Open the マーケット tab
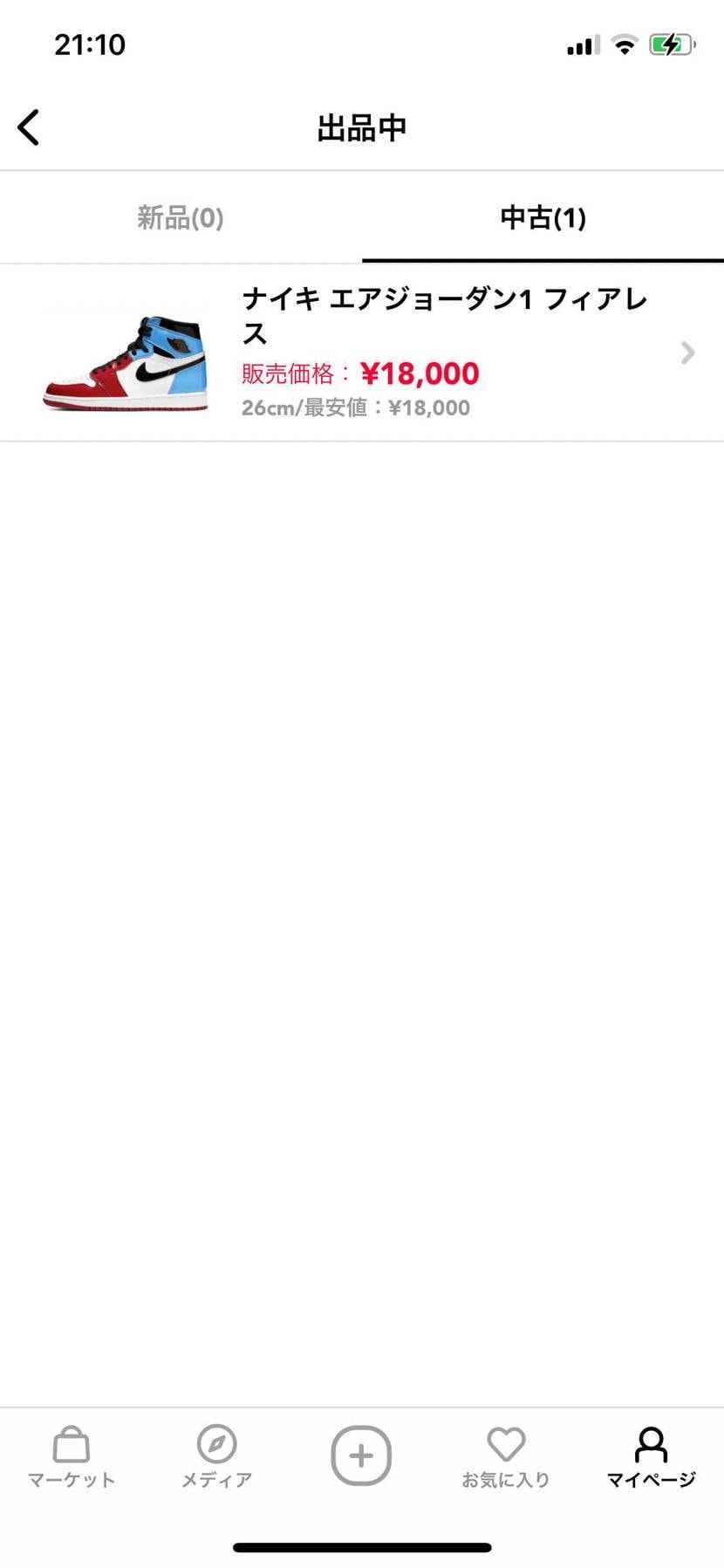This screenshot has width=724, height=1568. tap(72, 1456)
